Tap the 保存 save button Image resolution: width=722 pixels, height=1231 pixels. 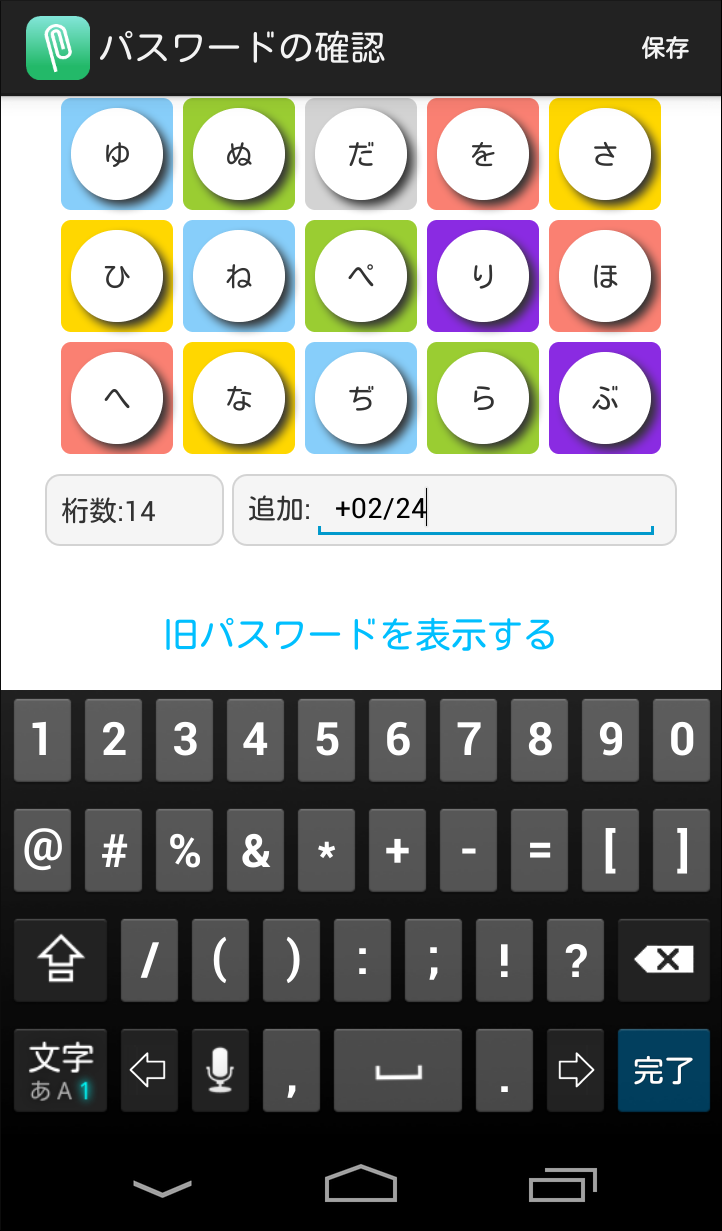665,48
